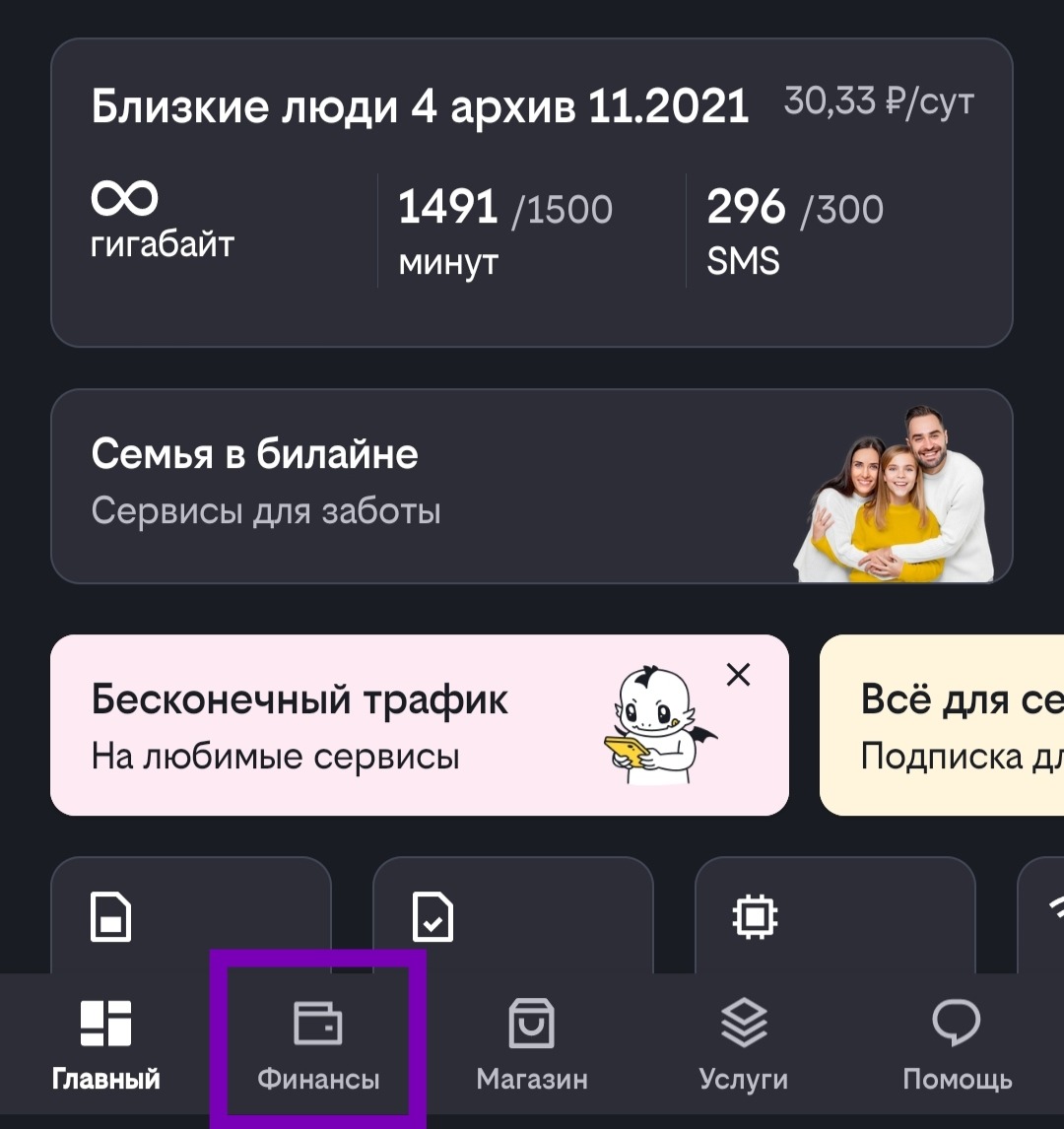Open the Помощь tab
This screenshot has width=1064, height=1129.
click(x=957, y=1047)
